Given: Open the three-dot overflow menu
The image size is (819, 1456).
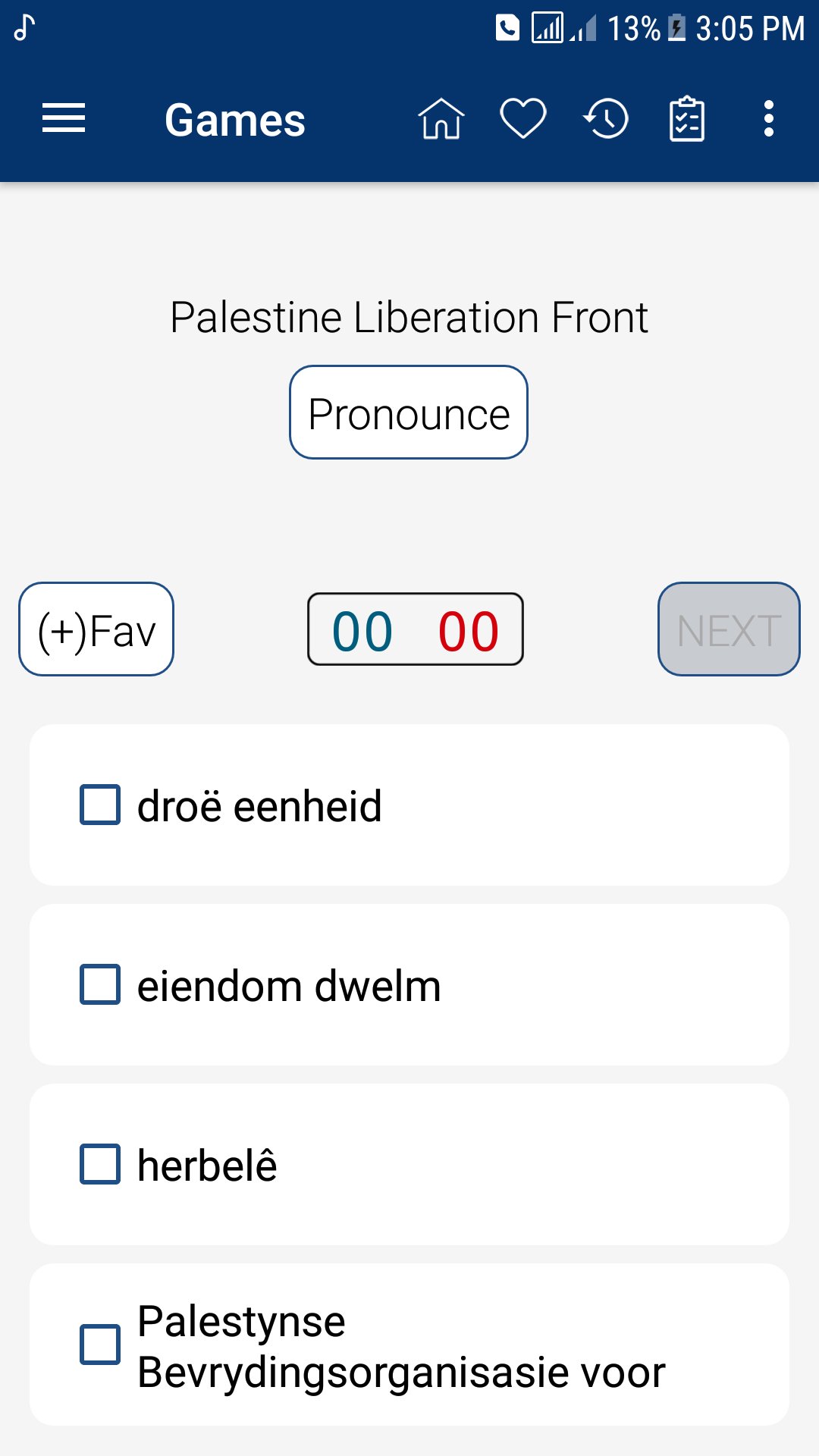Looking at the screenshot, I should tap(769, 118).
